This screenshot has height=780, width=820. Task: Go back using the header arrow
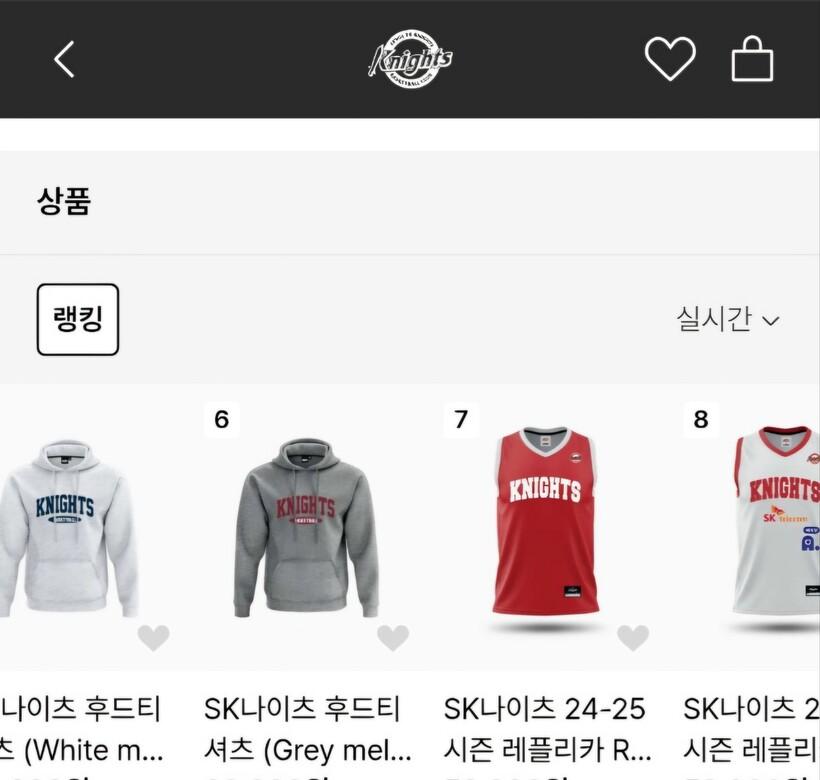pos(64,60)
